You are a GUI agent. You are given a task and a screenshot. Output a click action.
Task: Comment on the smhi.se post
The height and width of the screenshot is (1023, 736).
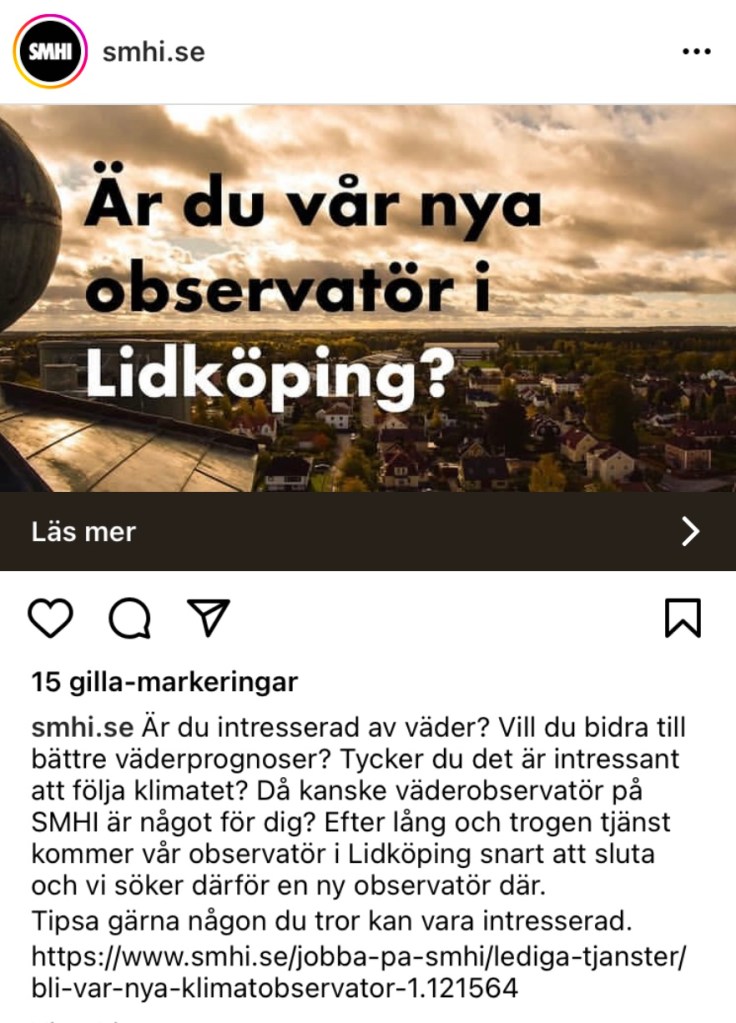pos(130,619)
